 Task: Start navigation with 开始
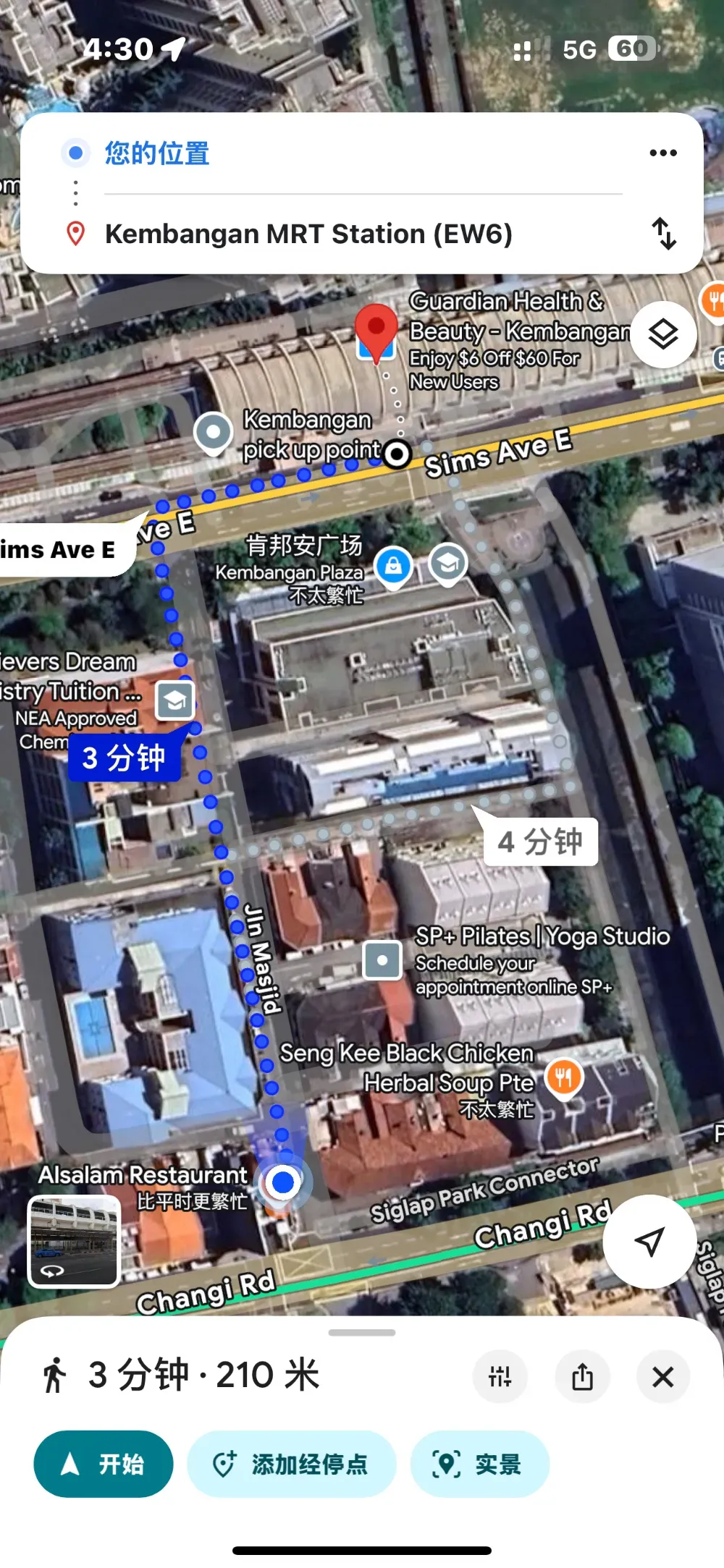104,1464
